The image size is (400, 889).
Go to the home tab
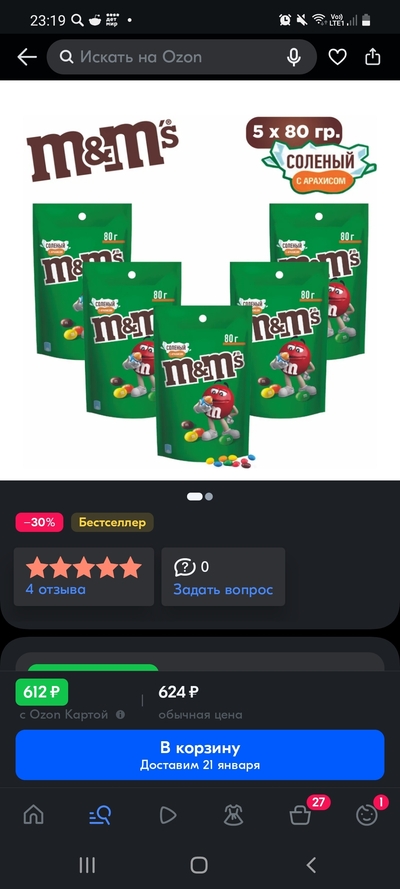(33, 815)
